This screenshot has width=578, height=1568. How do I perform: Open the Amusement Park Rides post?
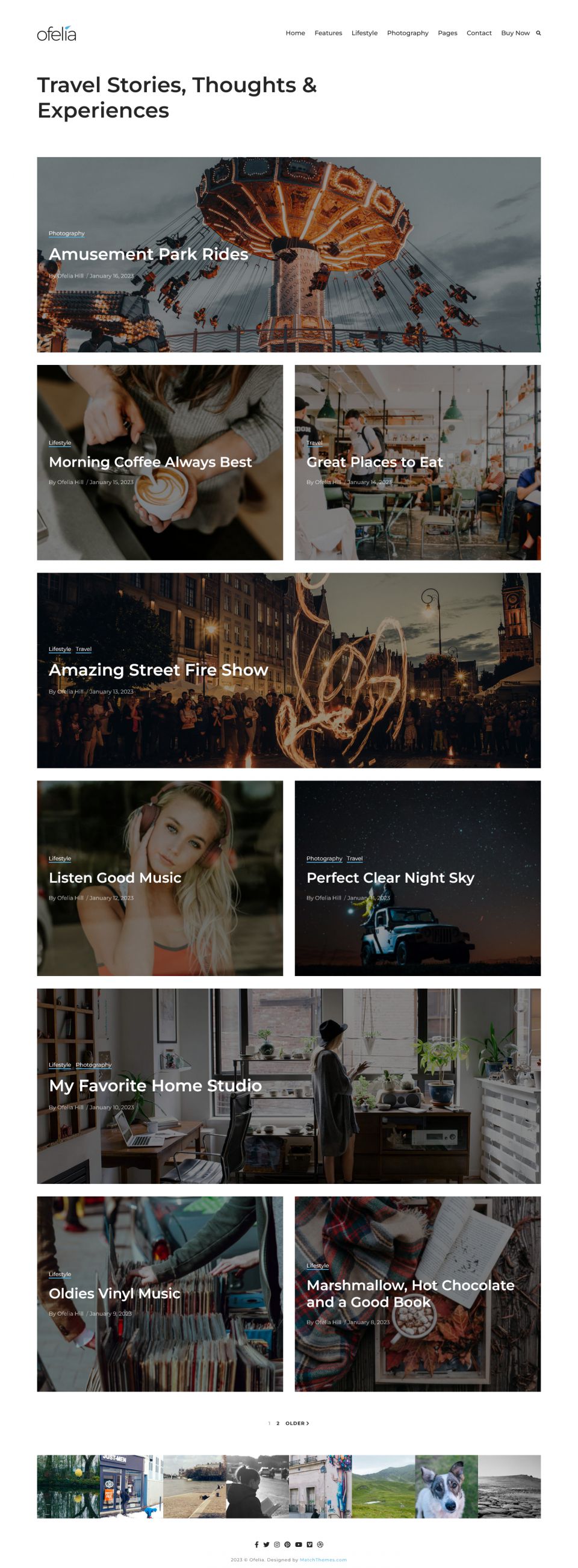coord(149,255)
